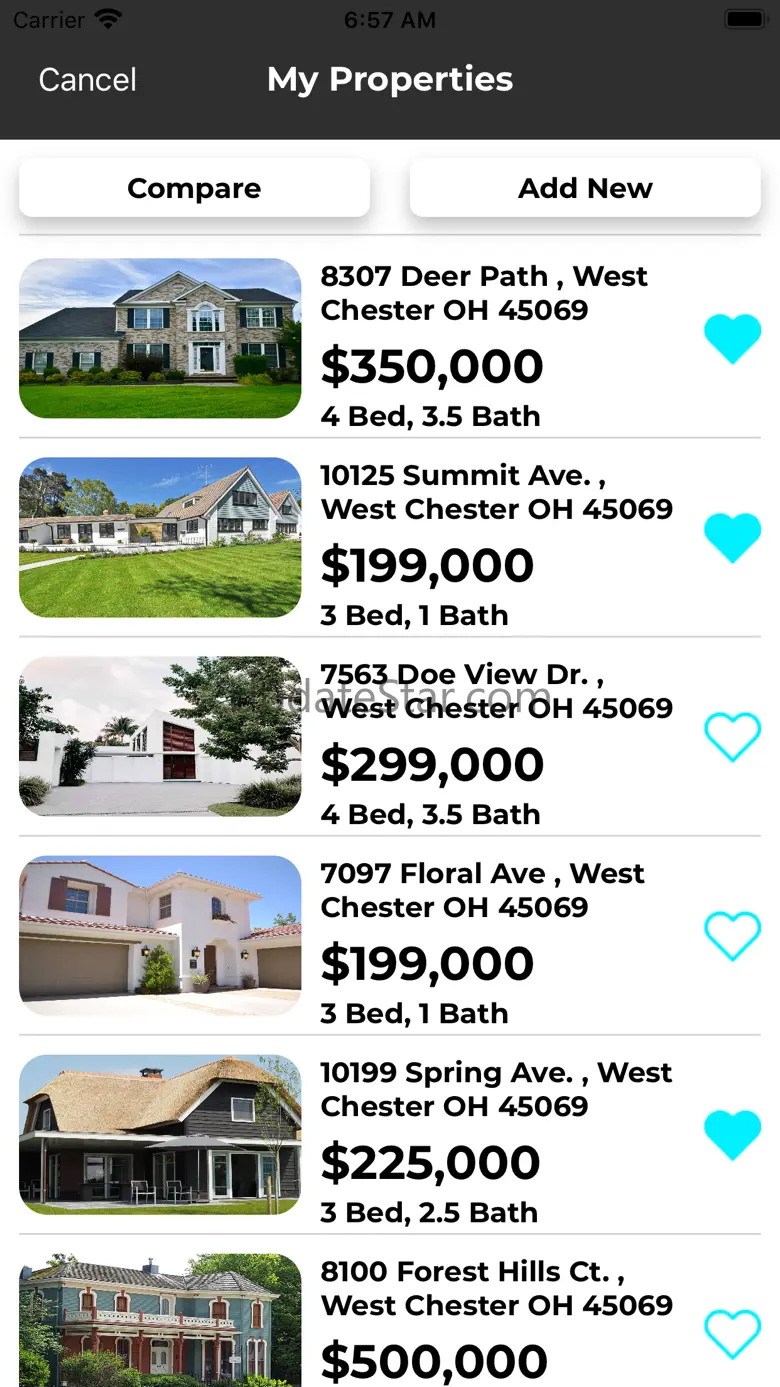Tap the Compare button

tap(194, 188)
